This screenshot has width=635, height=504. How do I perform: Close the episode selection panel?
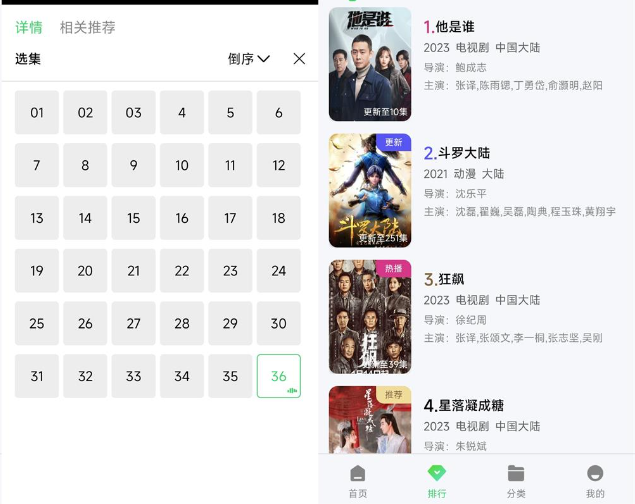click(299, 59)
